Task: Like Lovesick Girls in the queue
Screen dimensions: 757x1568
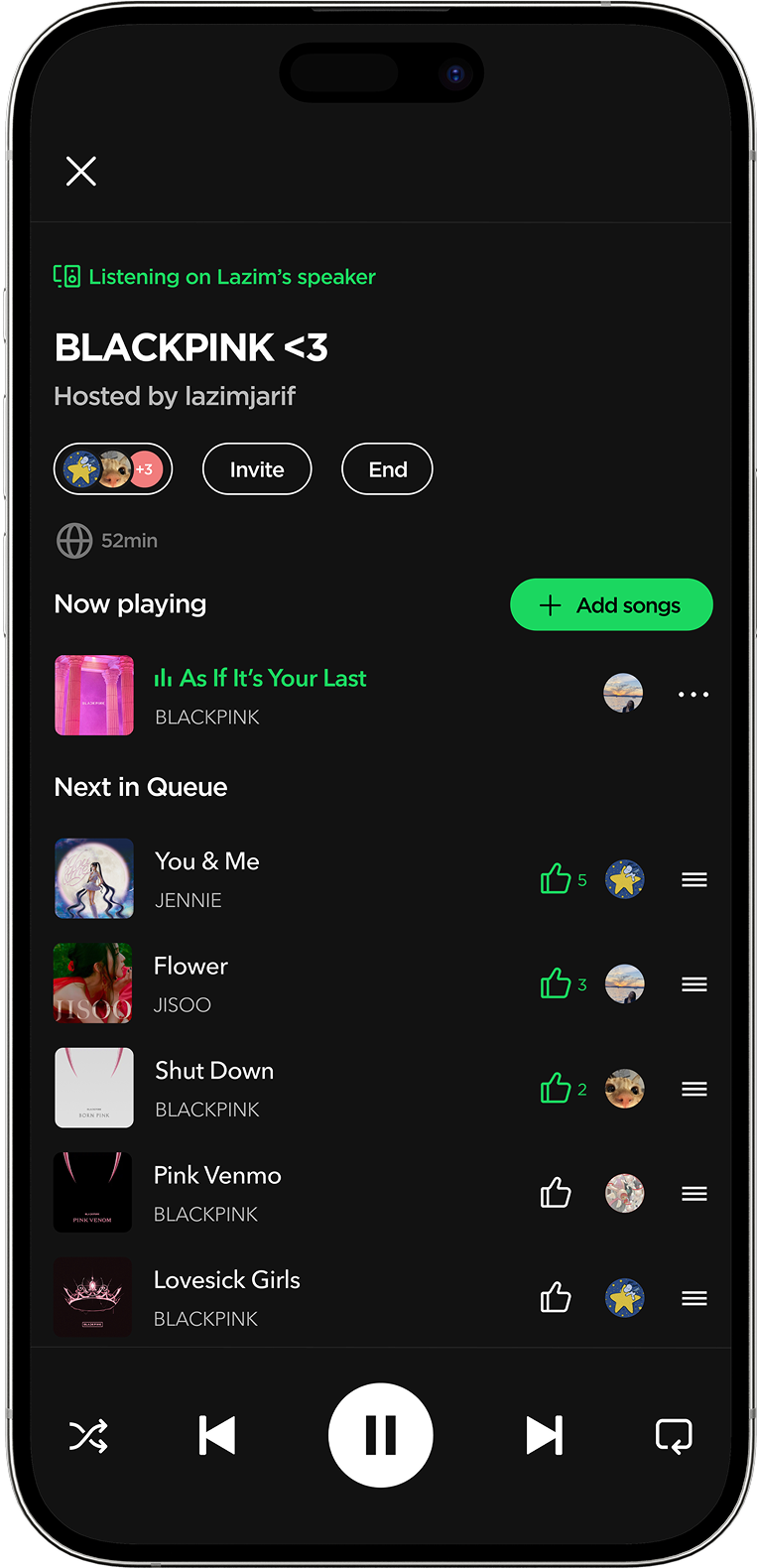Action: coord(556,1298)
